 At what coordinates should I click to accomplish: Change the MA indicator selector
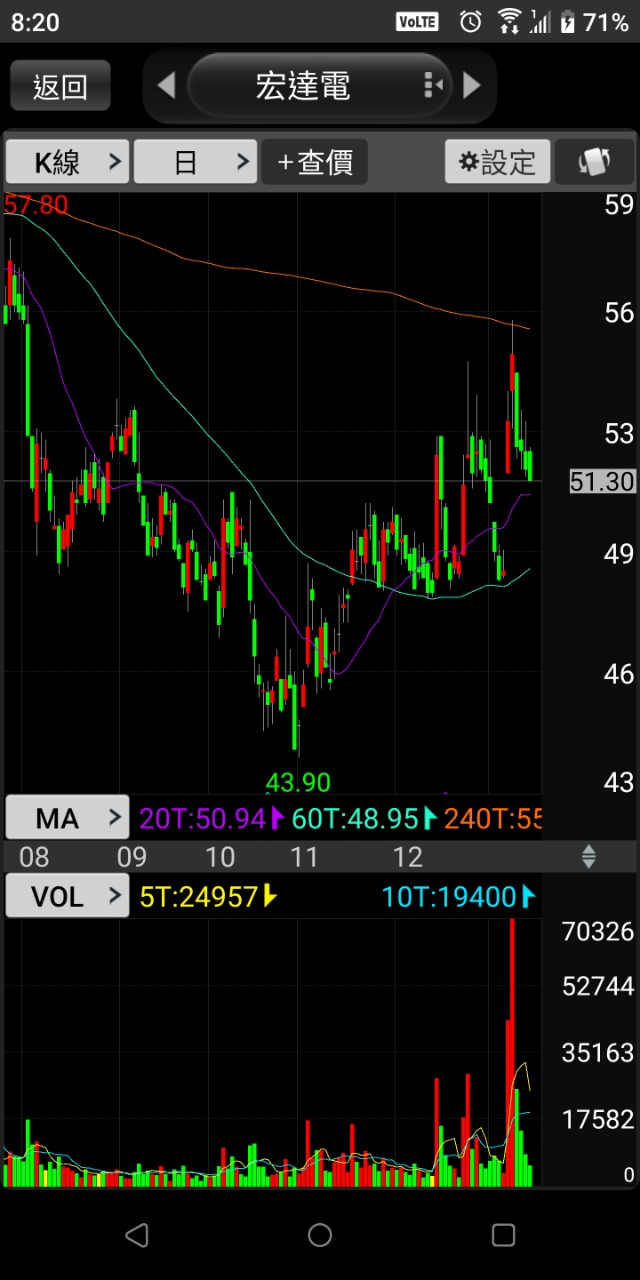[67, 818]
